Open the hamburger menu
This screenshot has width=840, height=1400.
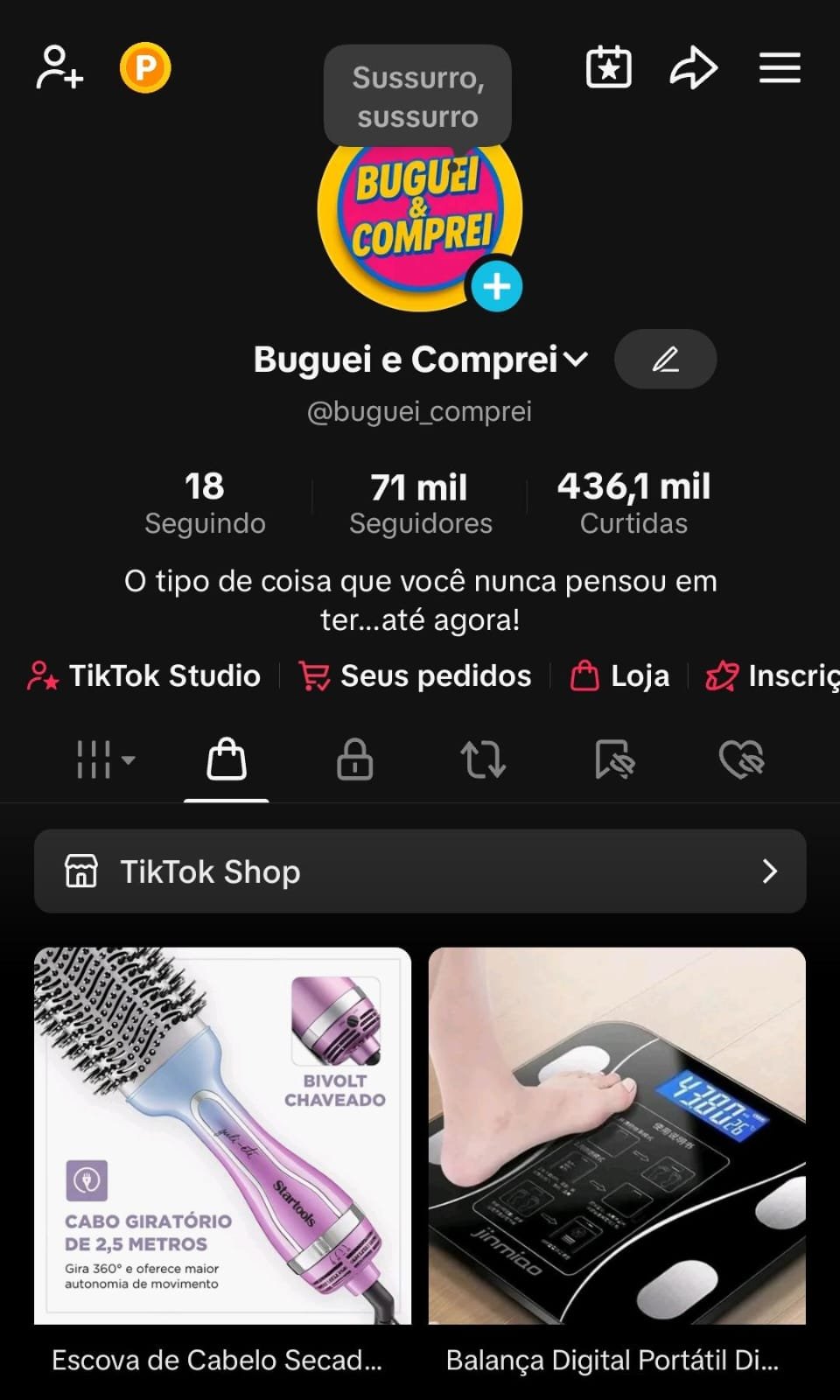click(x=779, y=68)
